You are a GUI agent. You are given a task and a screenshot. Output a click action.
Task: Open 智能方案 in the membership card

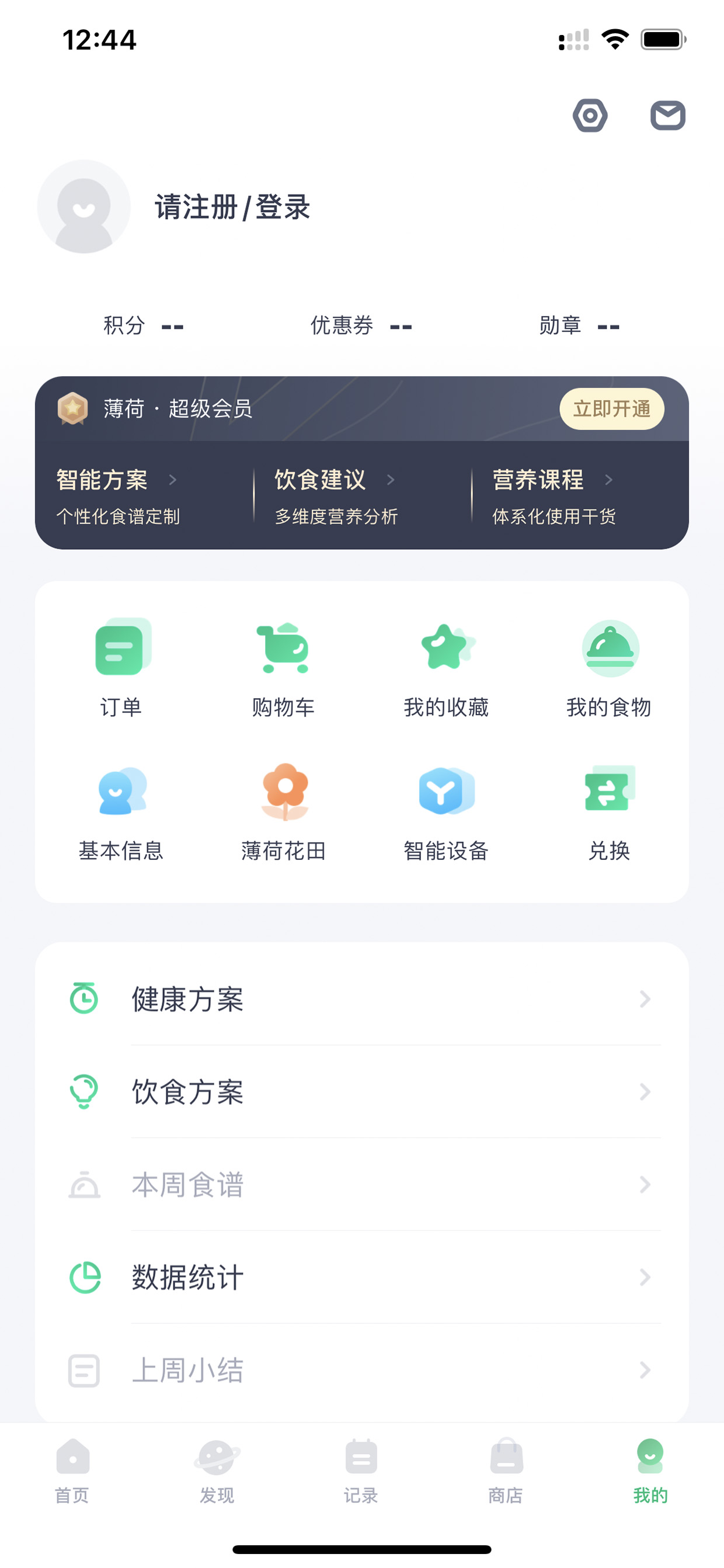[118, 496]
